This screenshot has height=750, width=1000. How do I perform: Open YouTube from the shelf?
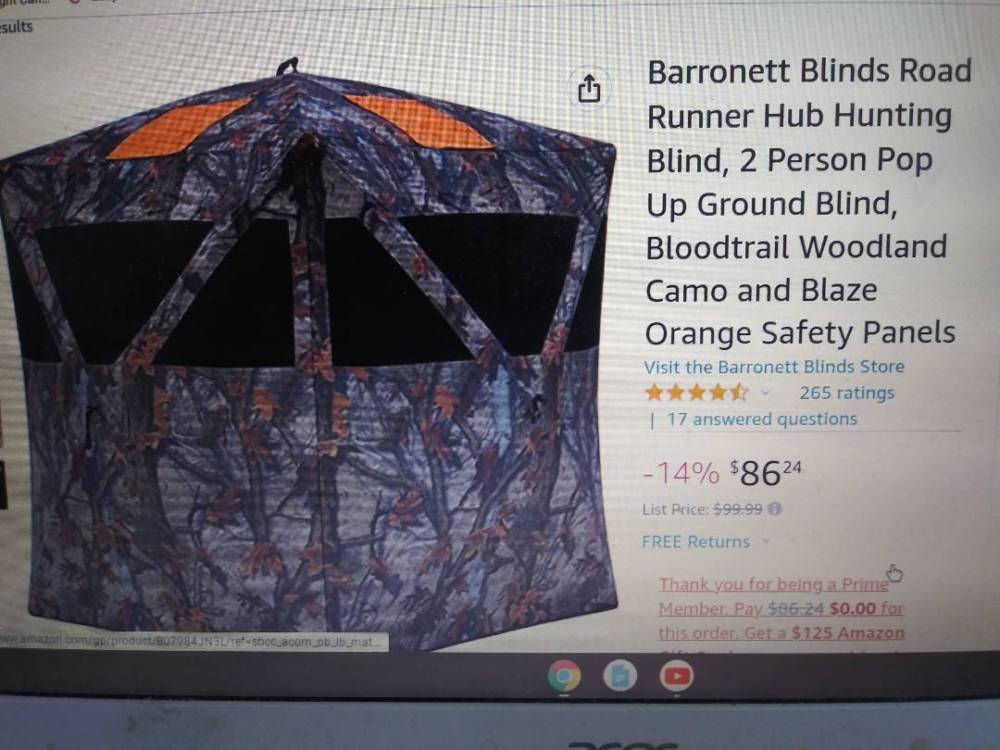677,677
